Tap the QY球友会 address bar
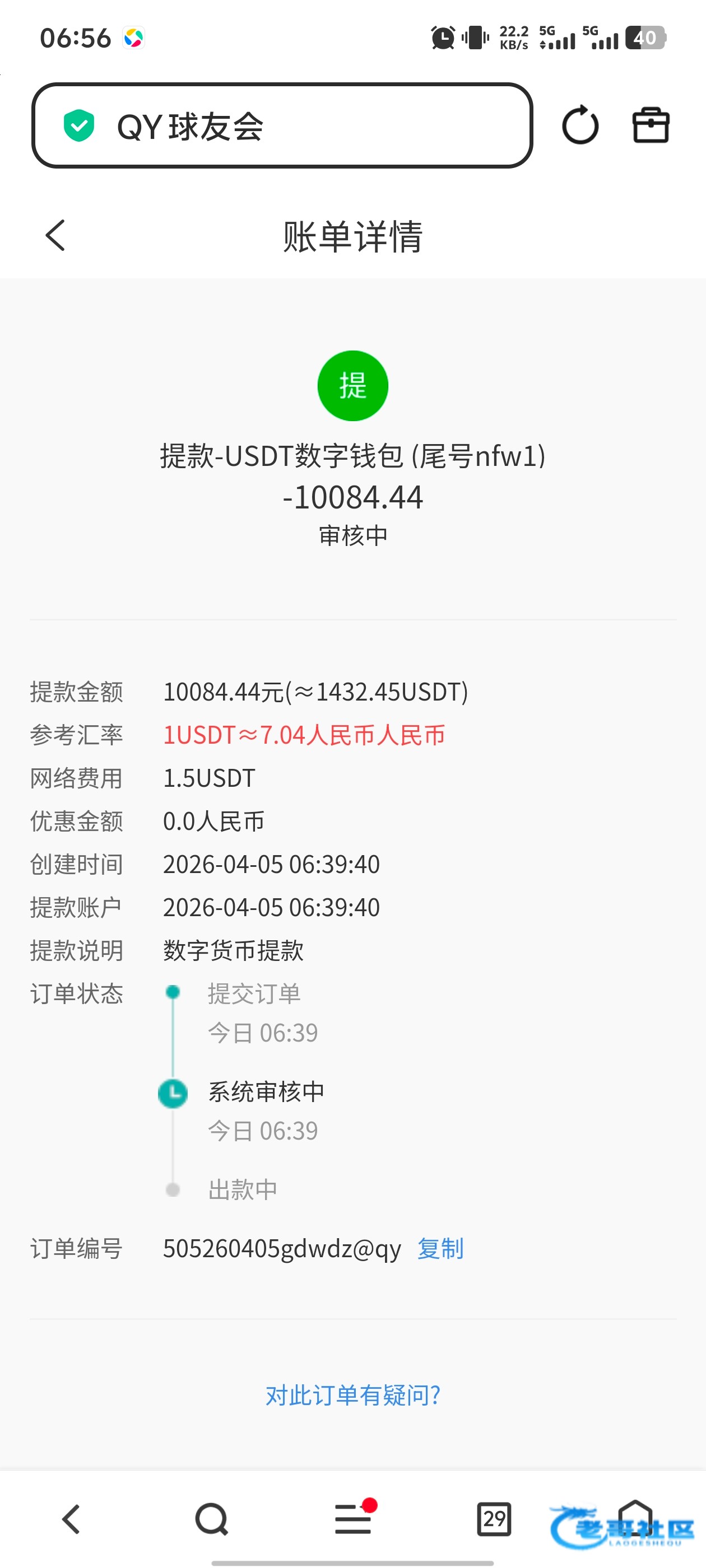The image size is (706, 1568). coord(281,126)
